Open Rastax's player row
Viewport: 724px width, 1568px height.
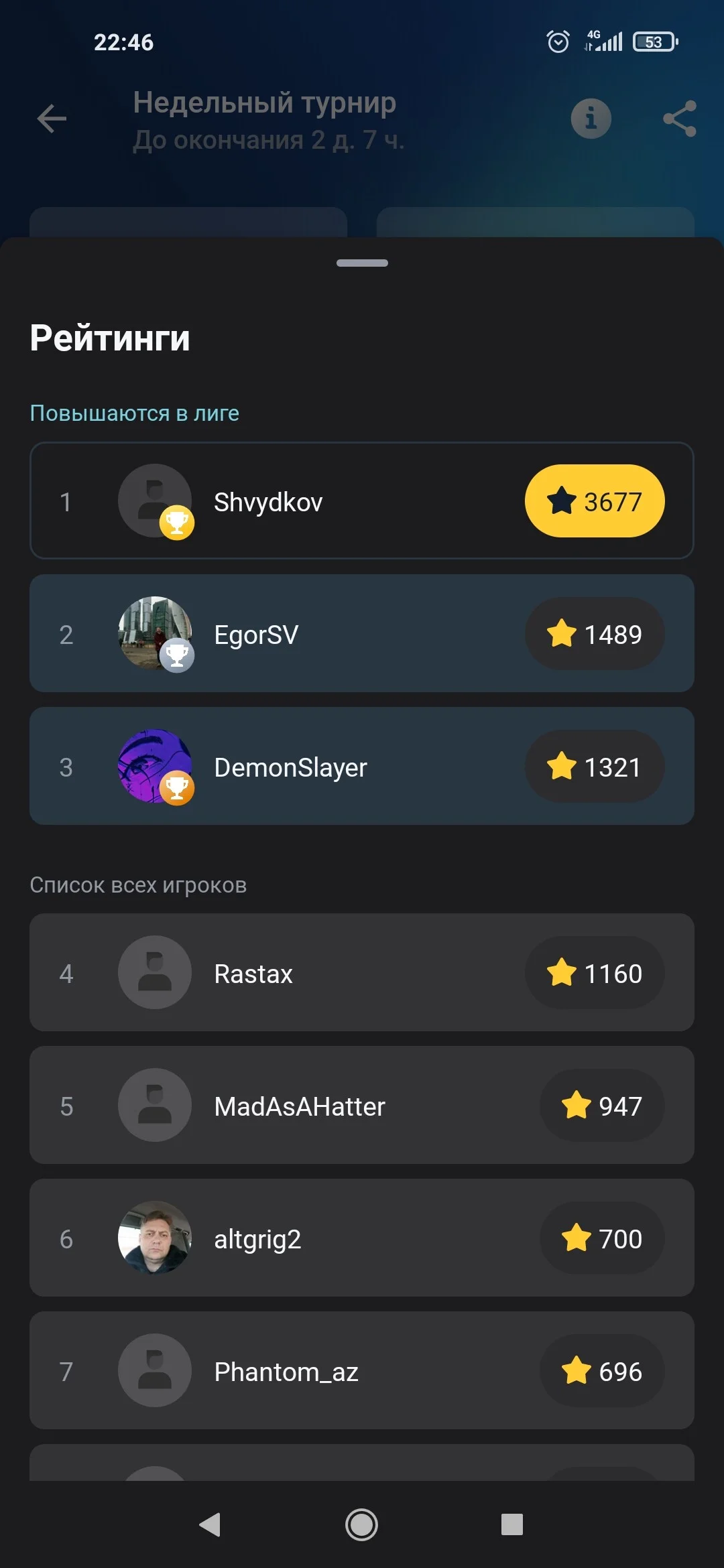click(x=362, y=972)
